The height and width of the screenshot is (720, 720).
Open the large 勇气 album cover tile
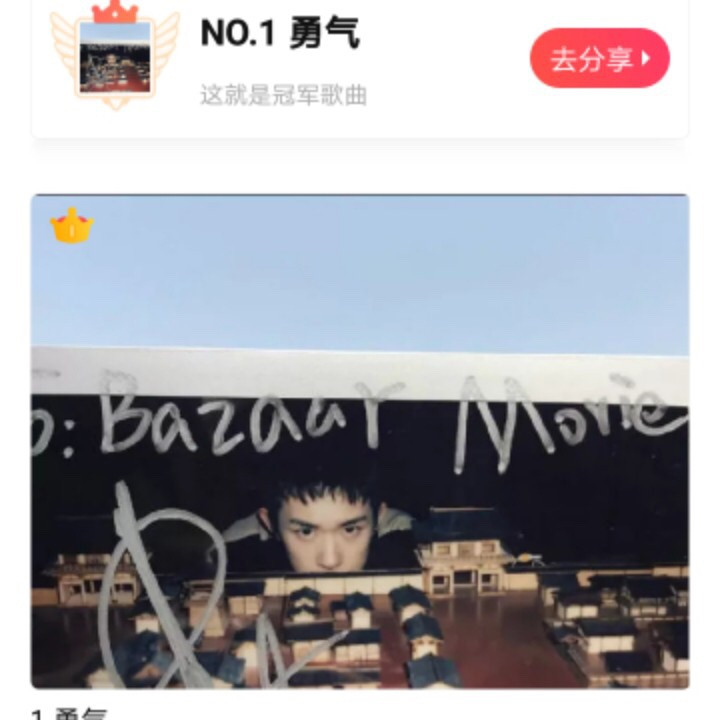point(360,440)
